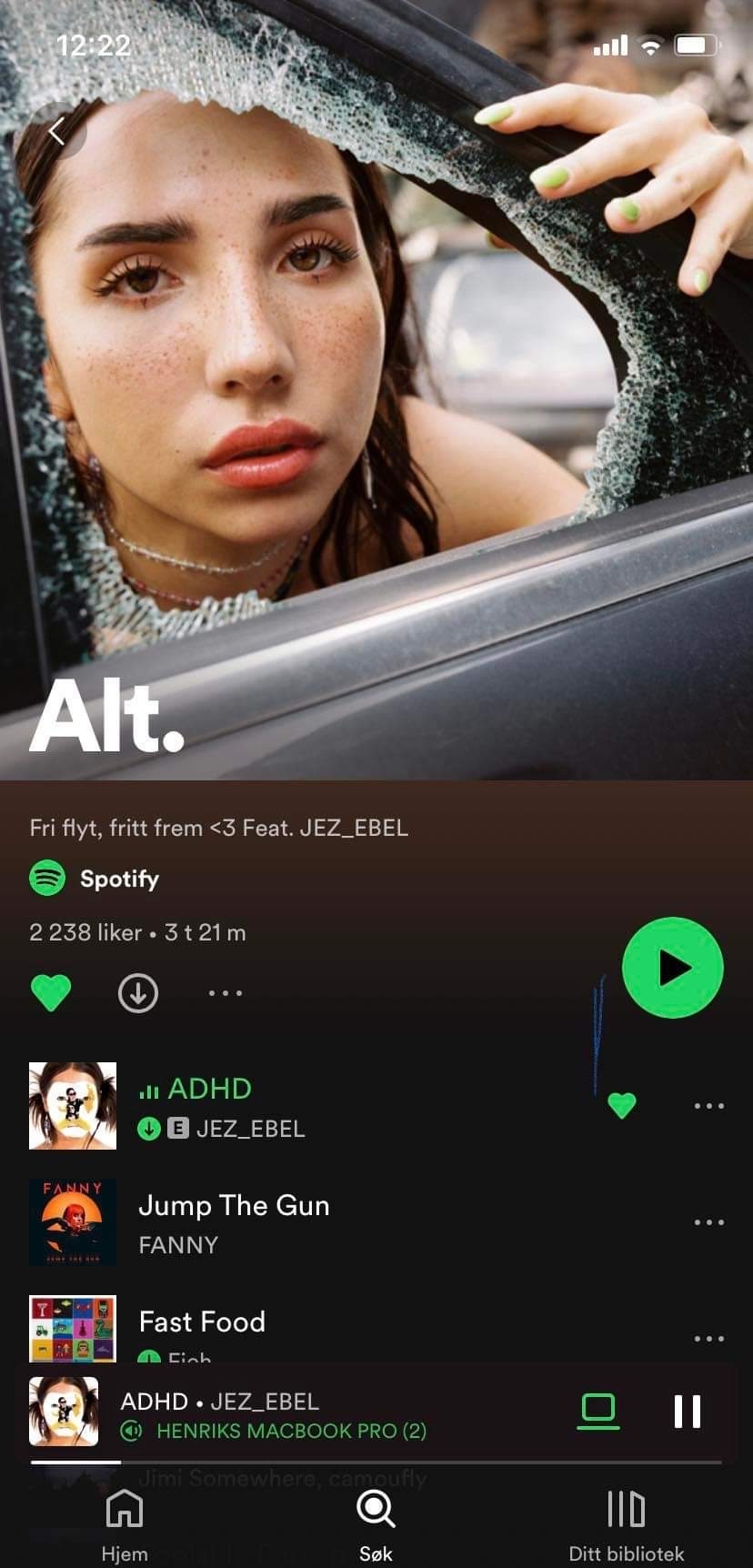753x1568 pixels.
Task: Toggle download for this playlist
Action: coord(137,993)
